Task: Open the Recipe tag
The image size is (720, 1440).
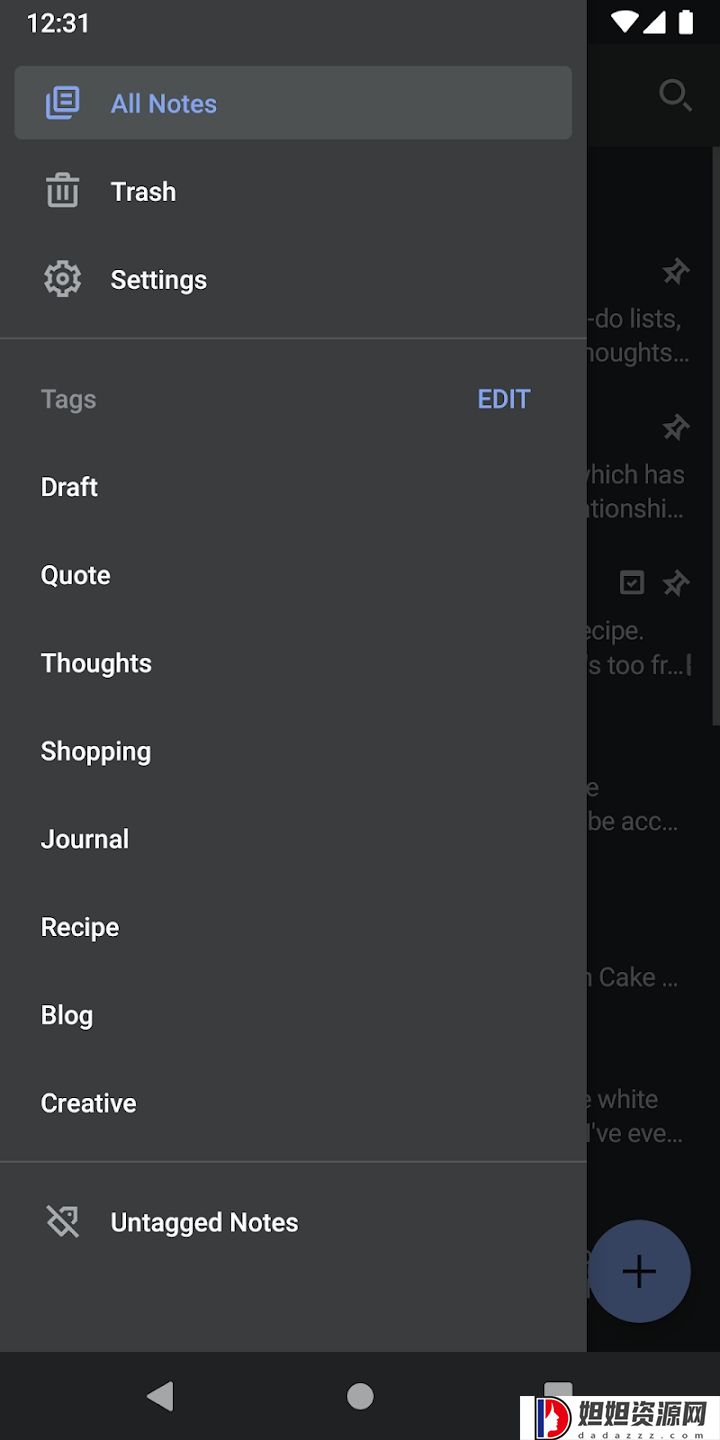Action: pos(293,927)
